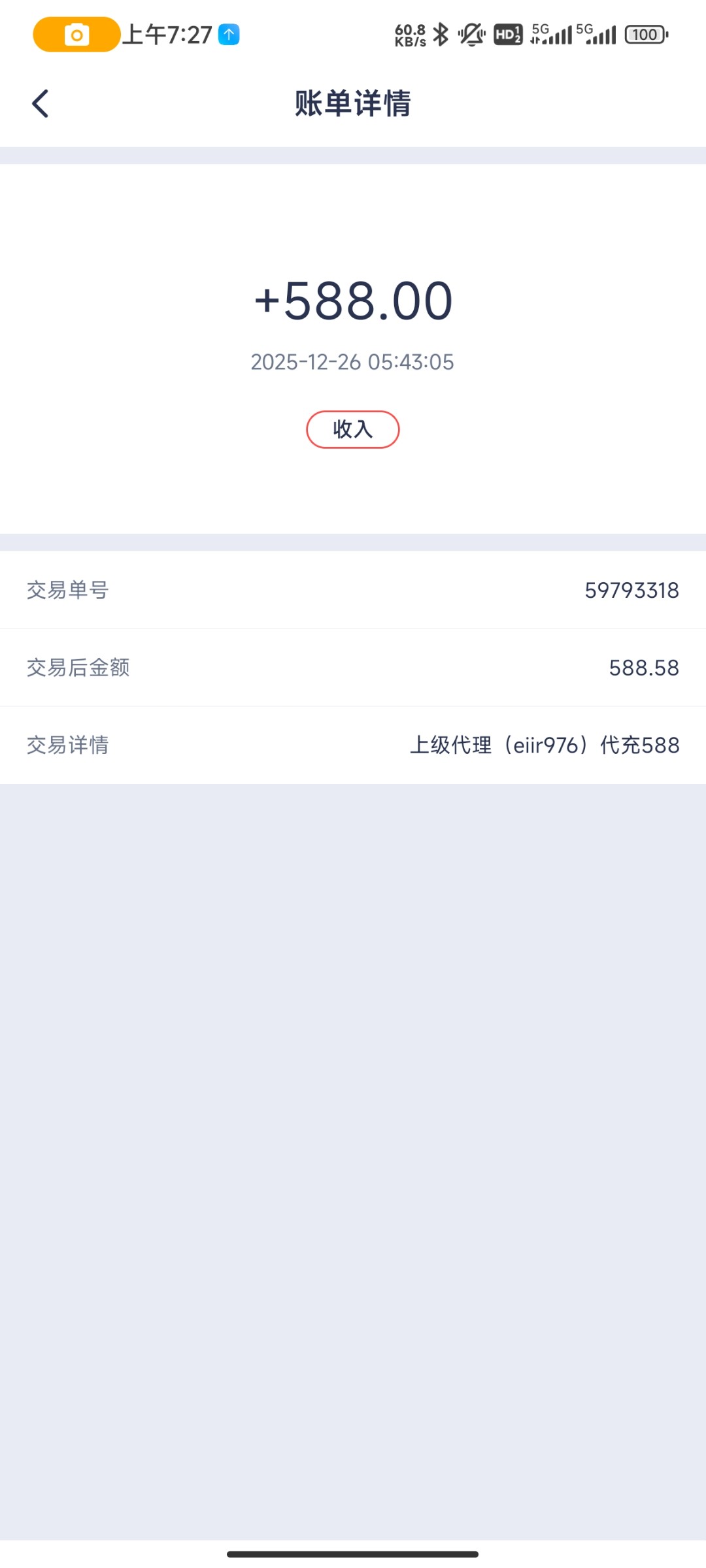Select the timestamp 2025-12-26 05:43:05

pos(353,361)
